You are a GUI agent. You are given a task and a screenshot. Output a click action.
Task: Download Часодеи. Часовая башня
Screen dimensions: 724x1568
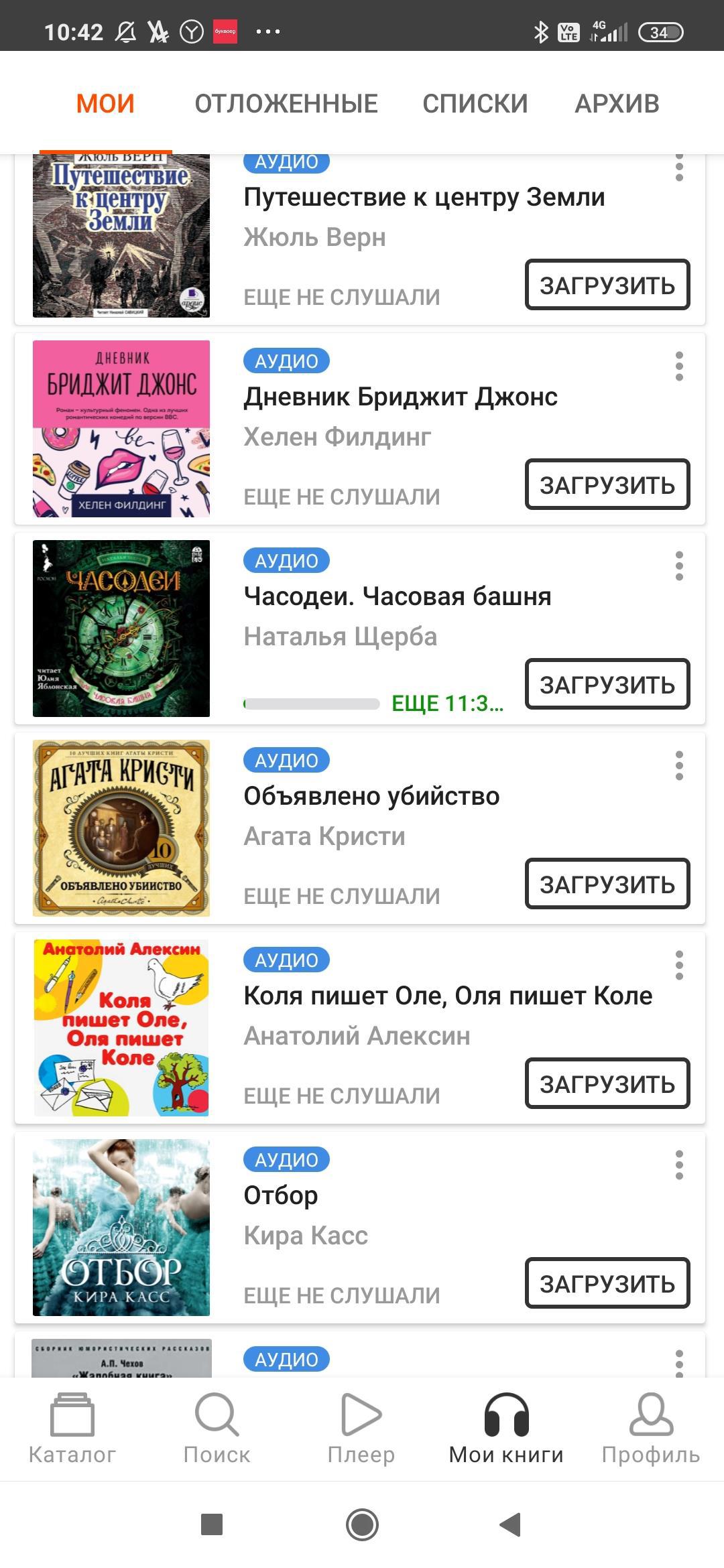click(607, 684)
